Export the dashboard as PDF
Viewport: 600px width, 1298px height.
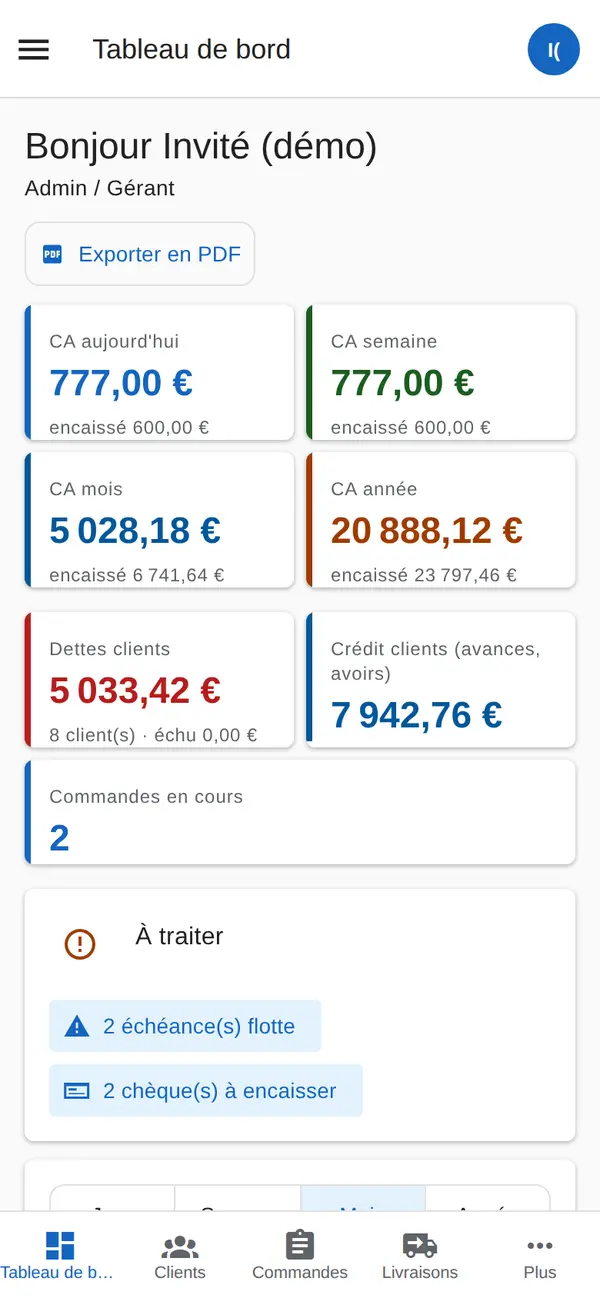pyautogui.click(x=140, y=254)
